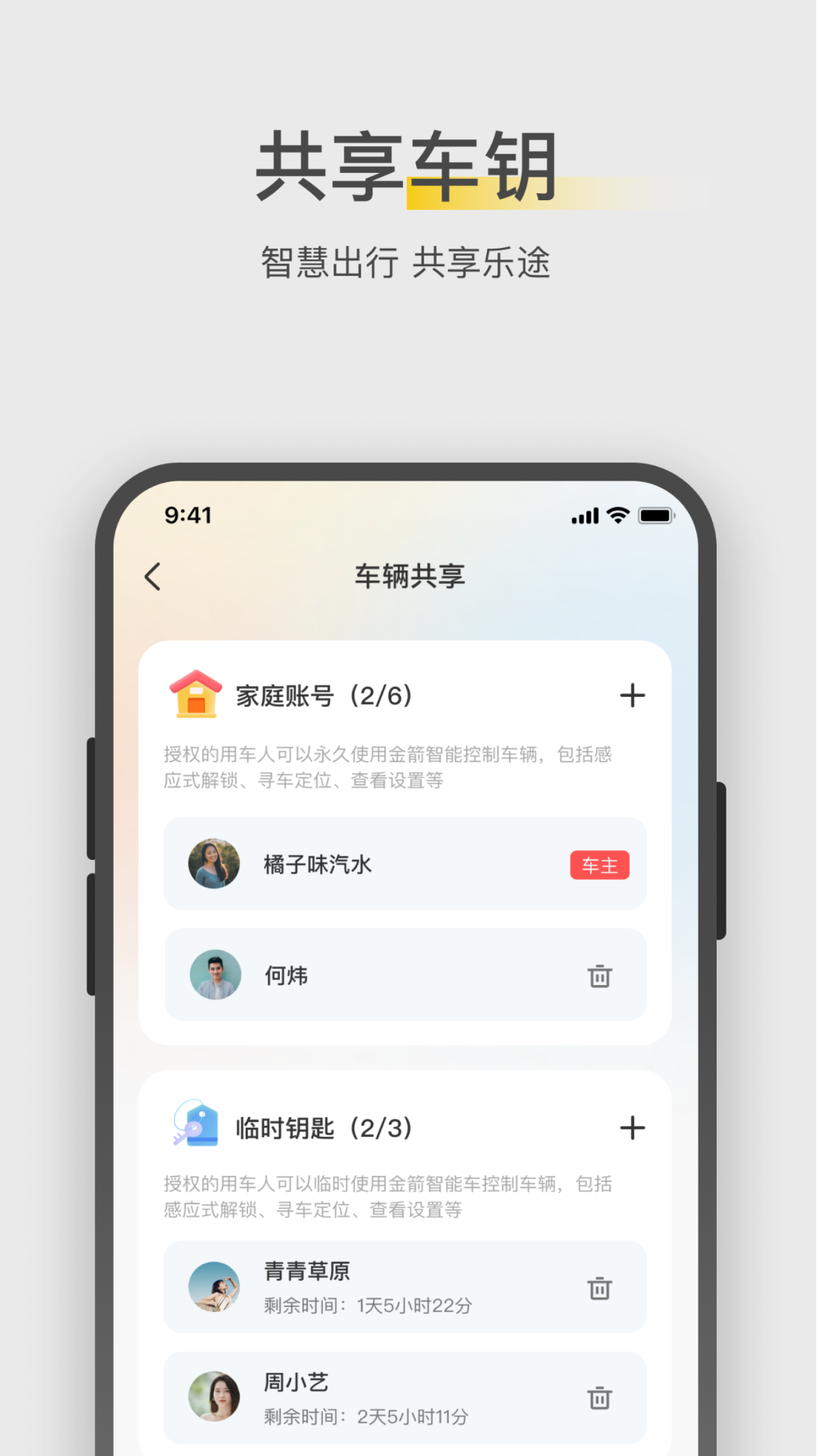
Task: Click the delete trash icon next to 何炜
Action: click(x=600, y=977)
